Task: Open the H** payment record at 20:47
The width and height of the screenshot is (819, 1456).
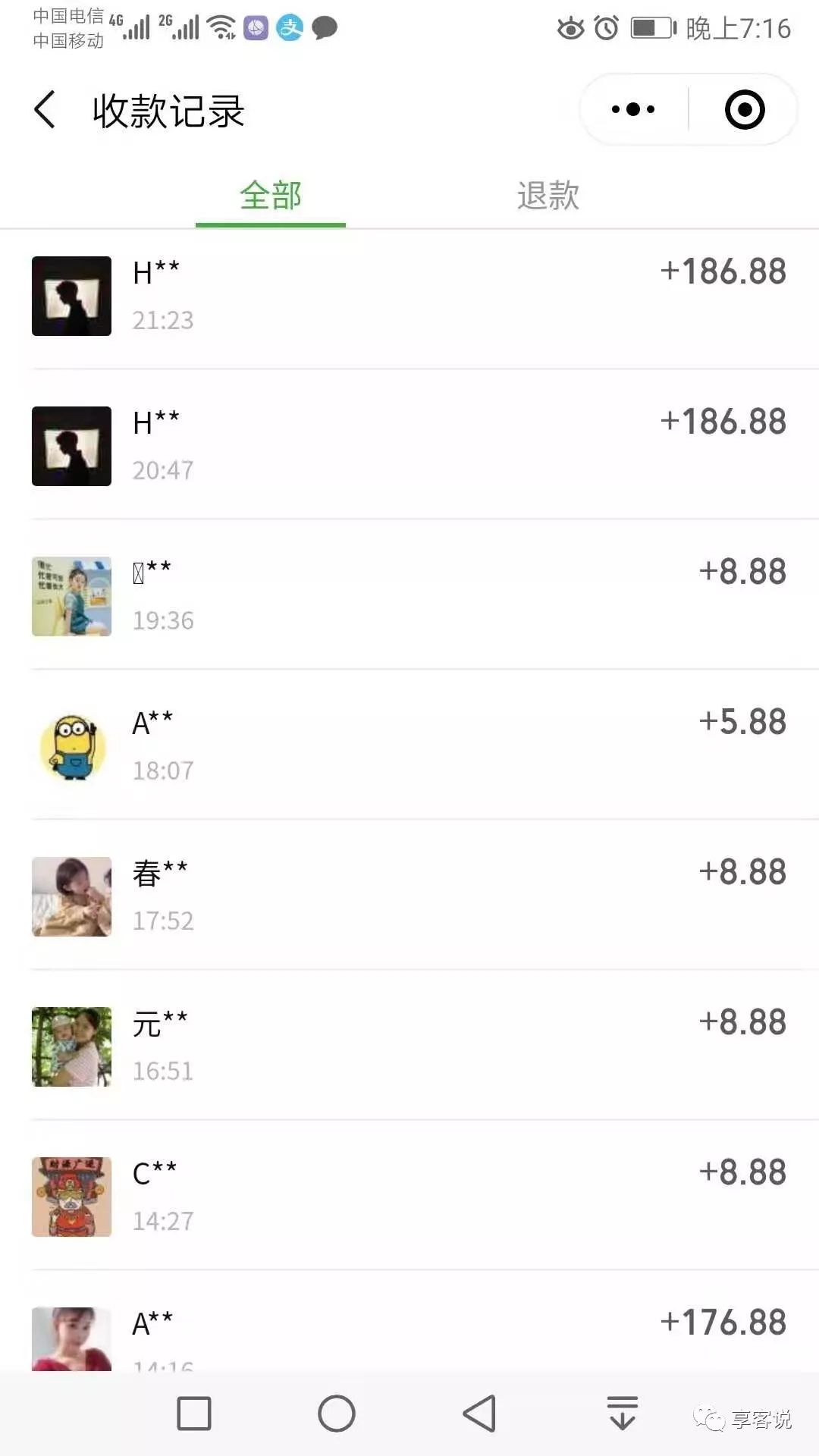Action: click(x=409, y=446)
